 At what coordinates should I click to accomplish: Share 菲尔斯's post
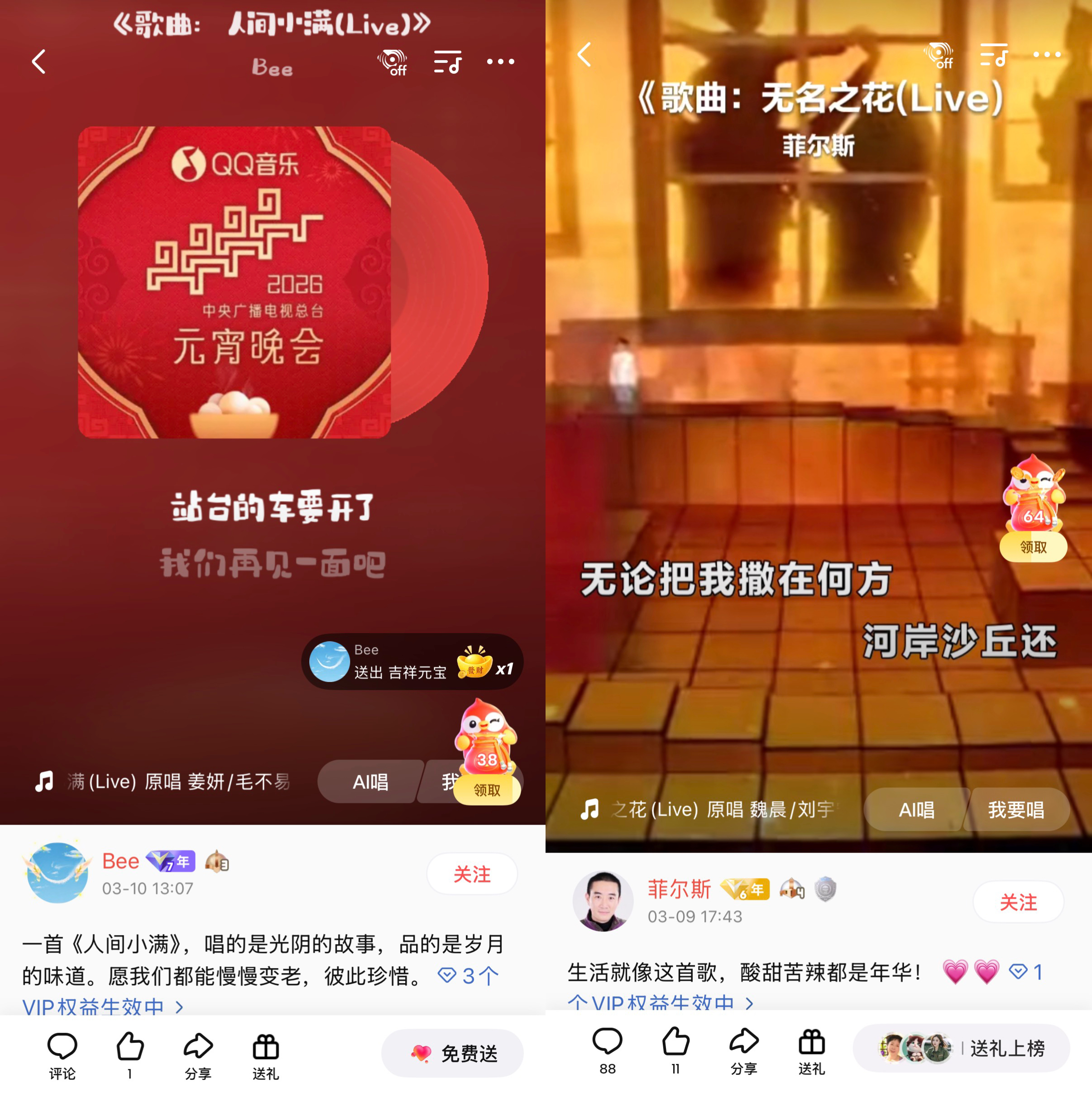(744, 1050)
